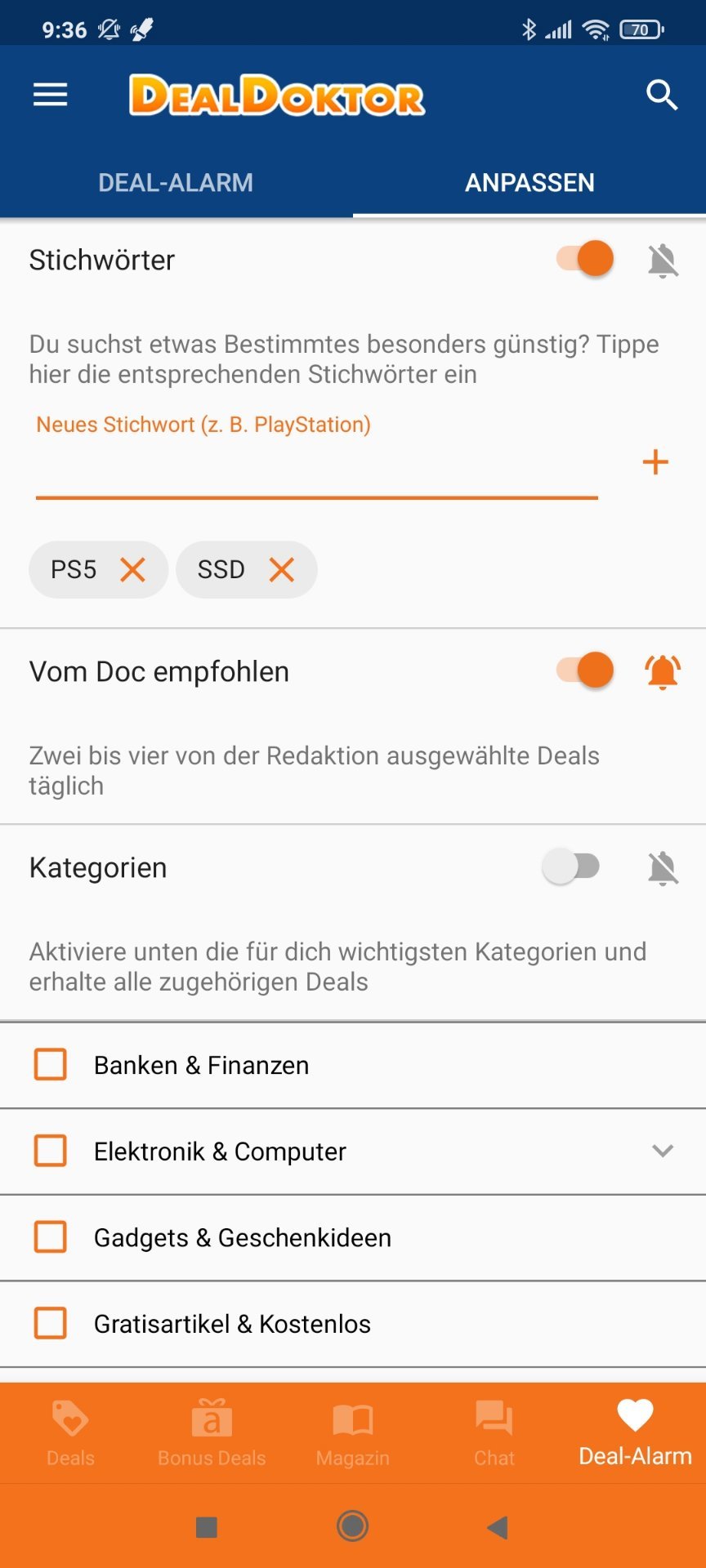Select the Gadgets & Geschenkideen checkbox
Image resolution: width=706 pixels, height=1568 pixels.
tap(51, 1237)
